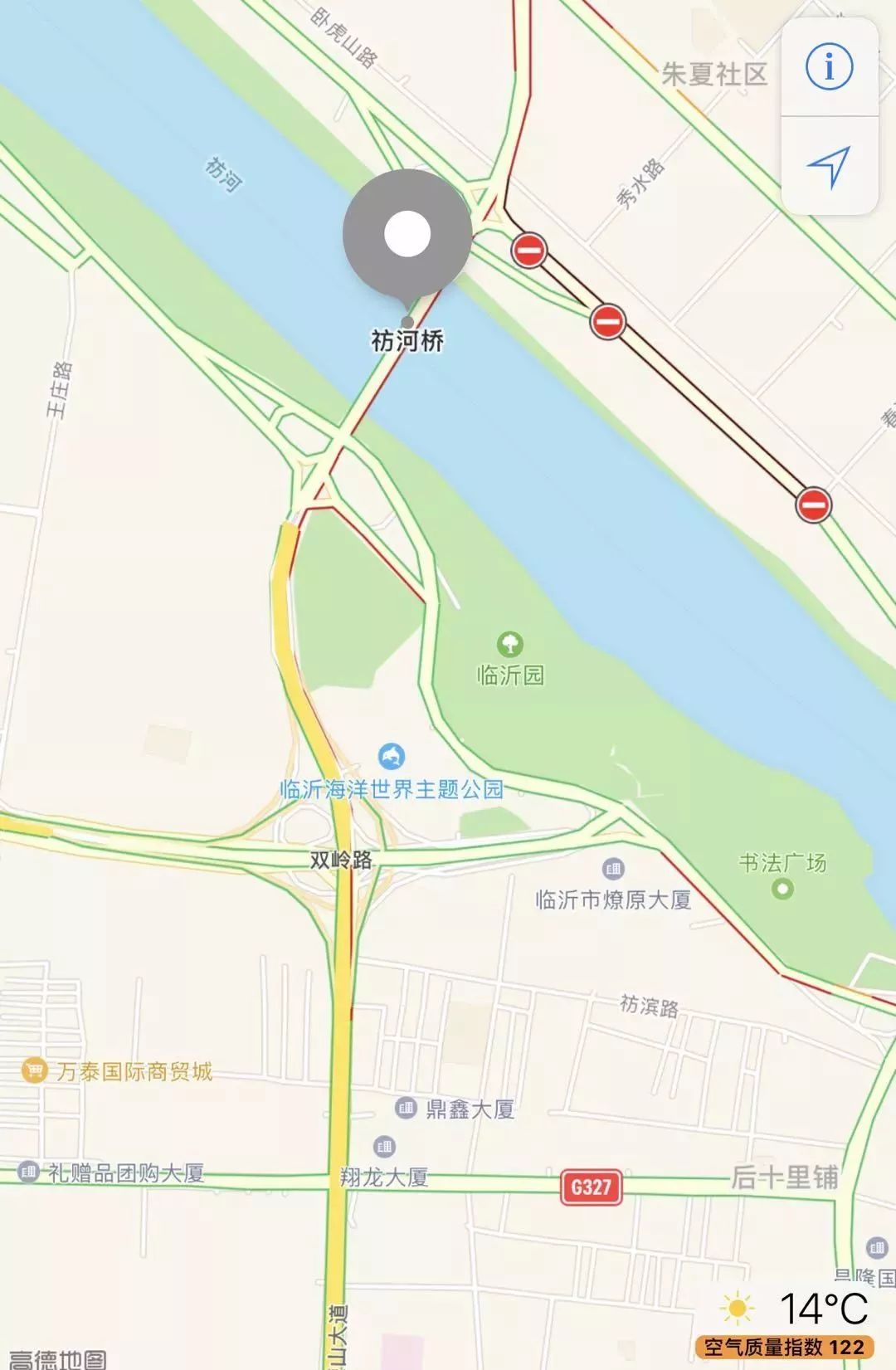
Task: Tap the 礼赠品团购大厦 marker
Action: pyautogui.click(x=29, y=1173)
